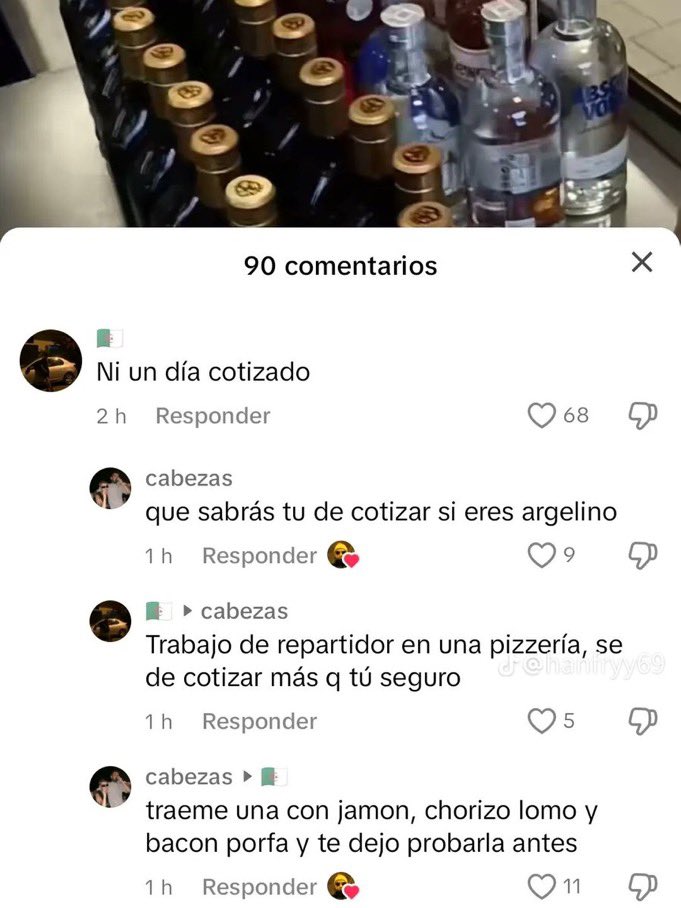
Task: Like the "Trabajo de repartidor" reply
Action: 541,720
